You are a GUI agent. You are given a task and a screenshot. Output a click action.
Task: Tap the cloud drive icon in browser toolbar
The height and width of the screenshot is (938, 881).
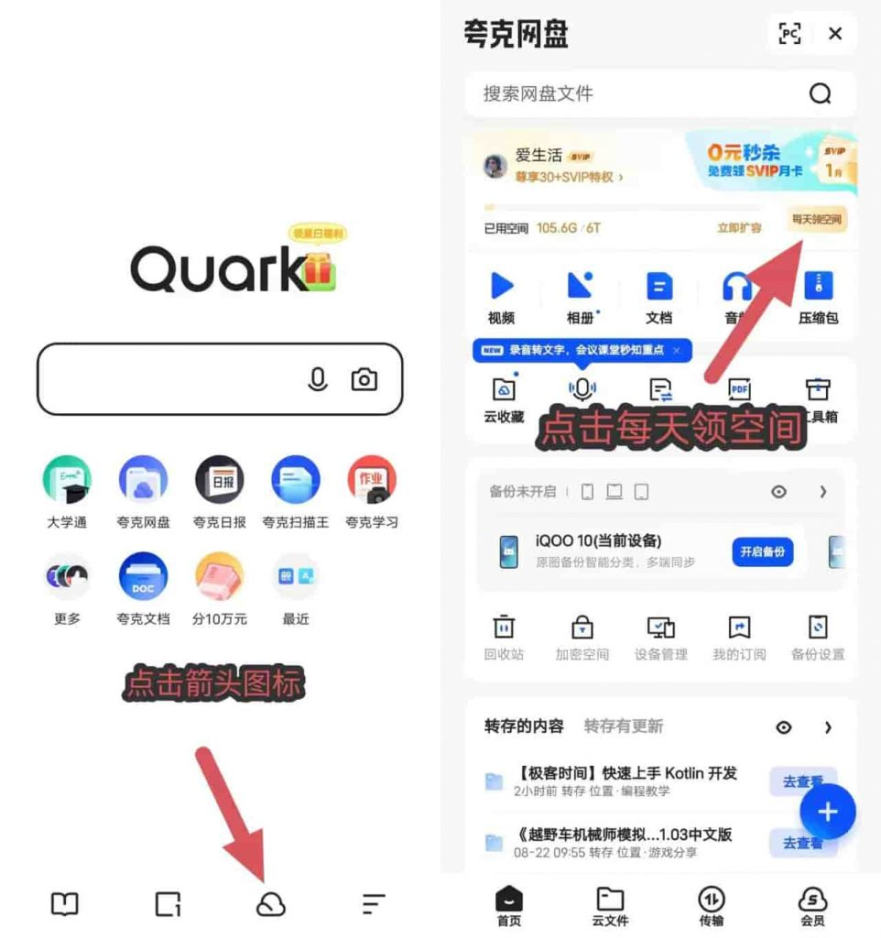272,903
